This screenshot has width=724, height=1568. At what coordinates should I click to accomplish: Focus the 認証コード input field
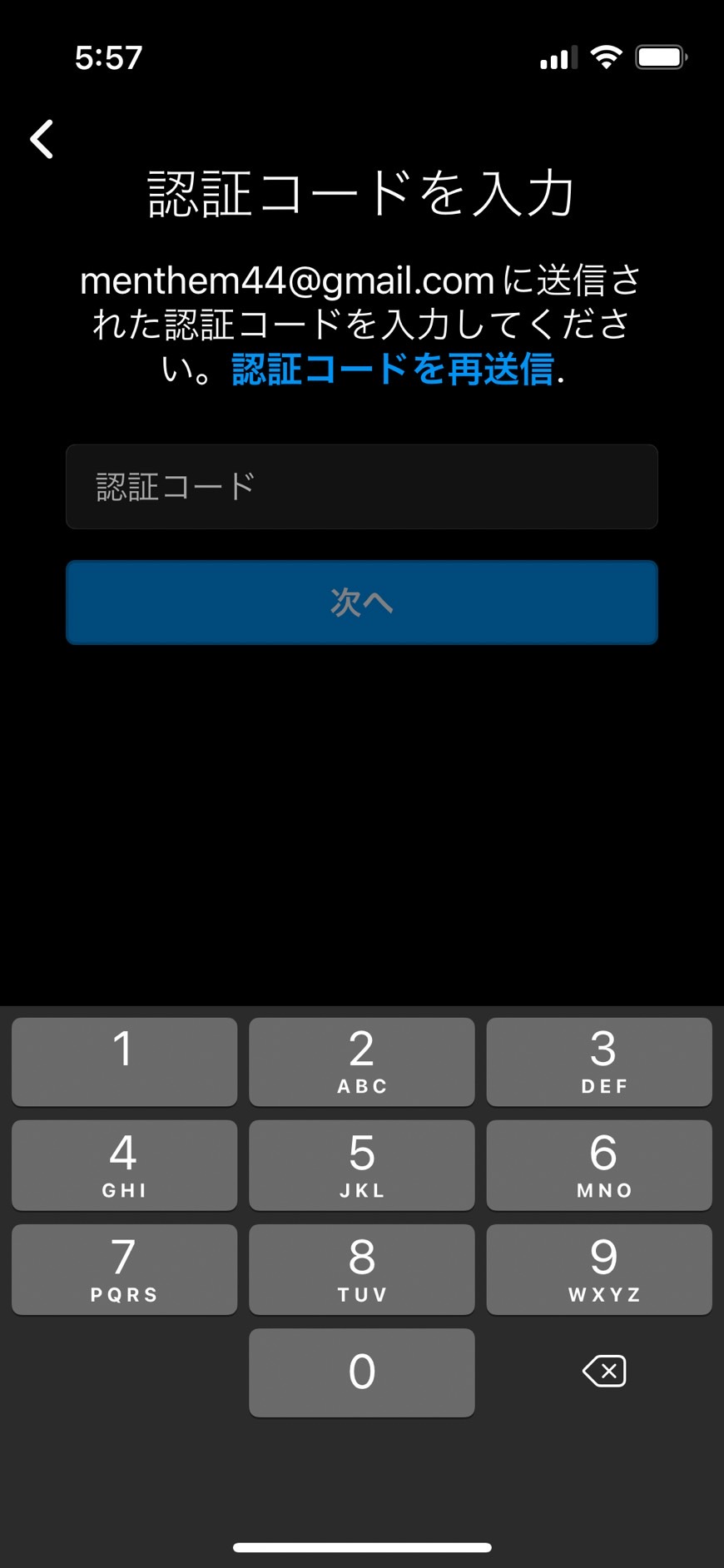click(x=362, y=487)
